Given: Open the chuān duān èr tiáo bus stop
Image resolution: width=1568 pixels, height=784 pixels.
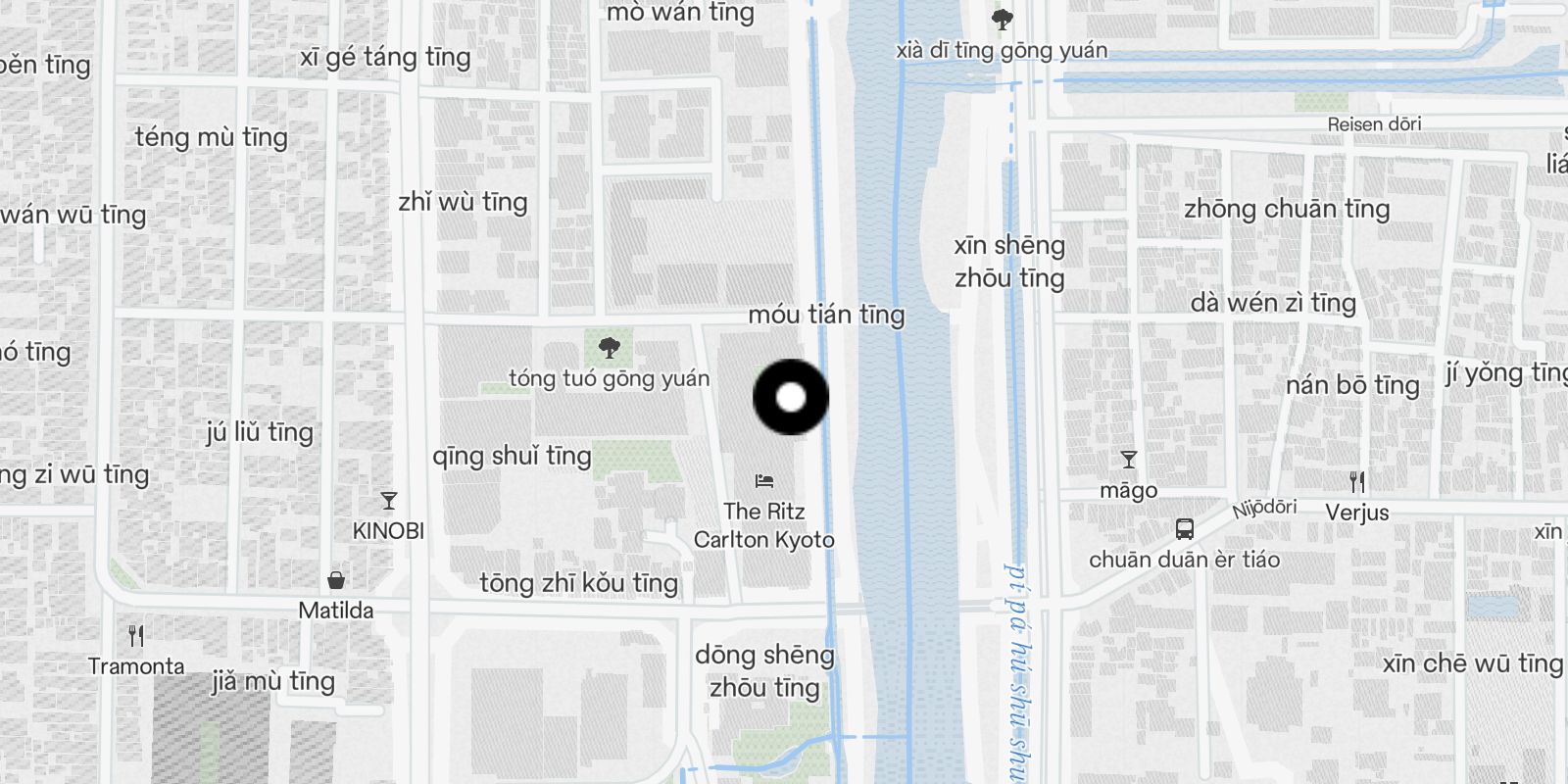Looking at the screenshot, I should pos(1184,530).
